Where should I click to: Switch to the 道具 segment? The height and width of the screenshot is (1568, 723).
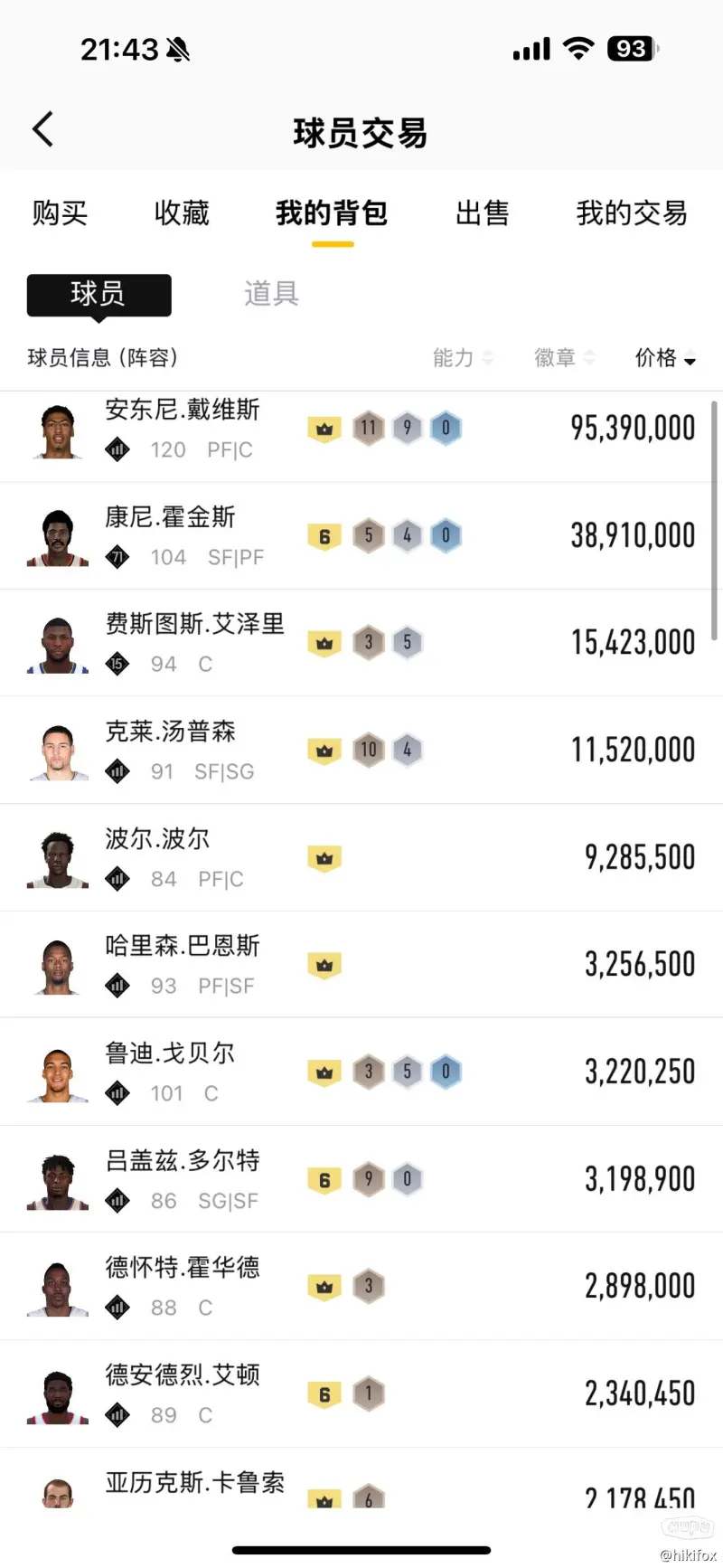[271, 294]
